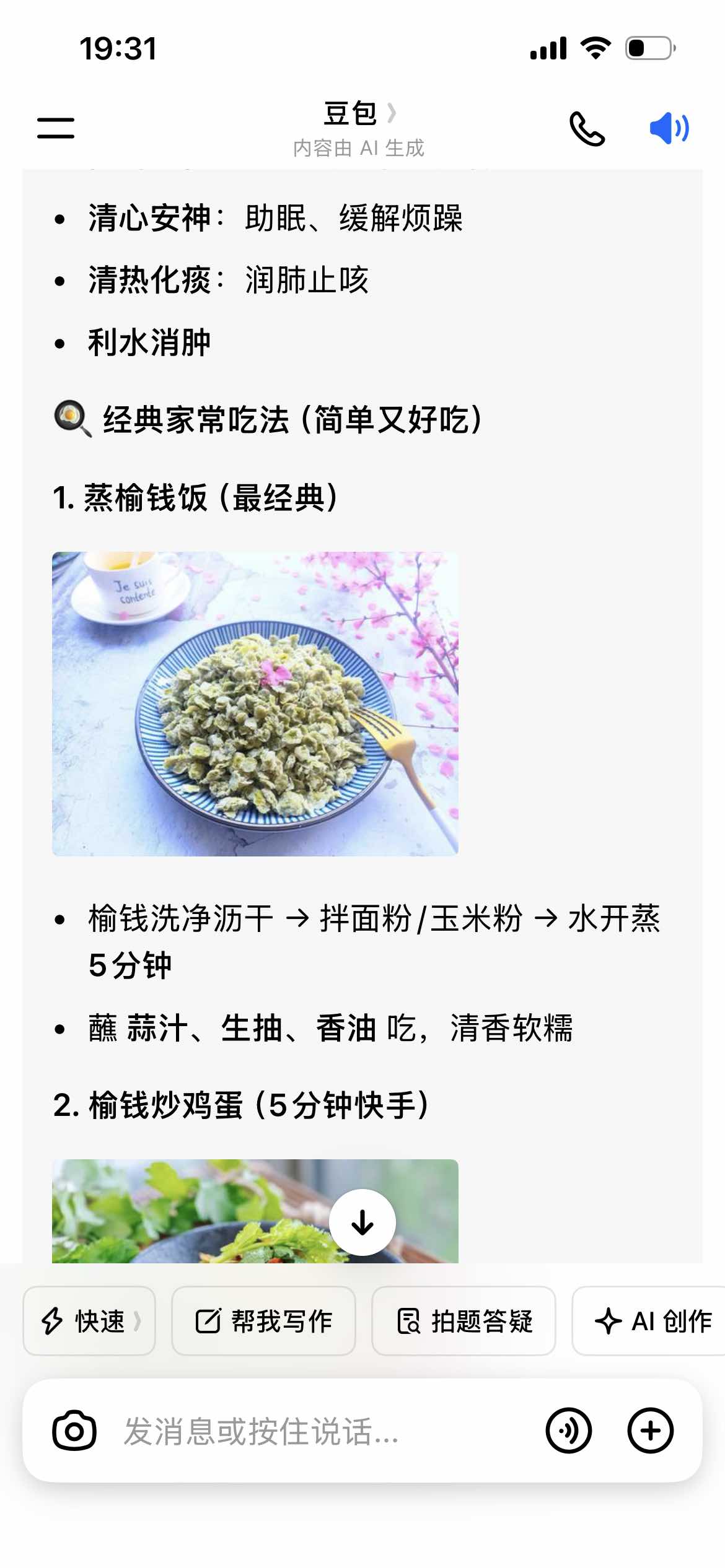Image resolution: width=725 pixels, height=1568 pixels.
Task: Switch to voice input mode
Action: point(568,1431)
